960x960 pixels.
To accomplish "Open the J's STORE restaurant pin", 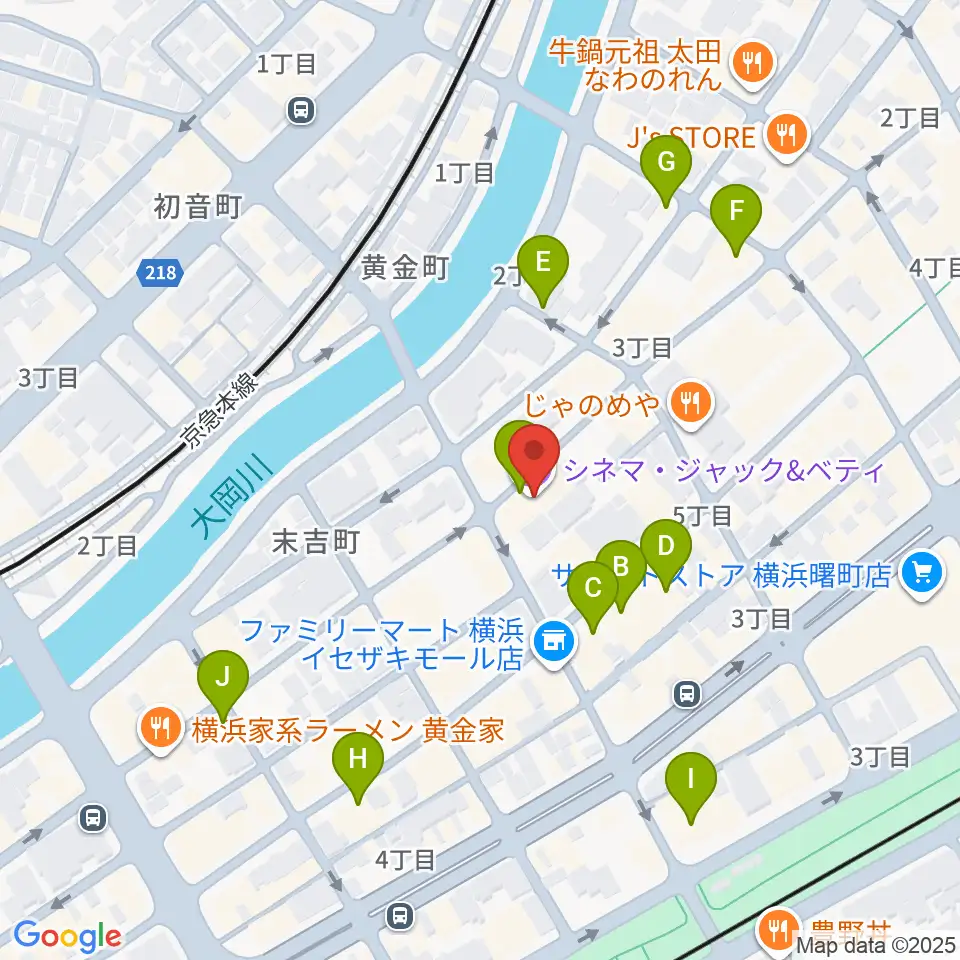I will (x=788, y=136).
